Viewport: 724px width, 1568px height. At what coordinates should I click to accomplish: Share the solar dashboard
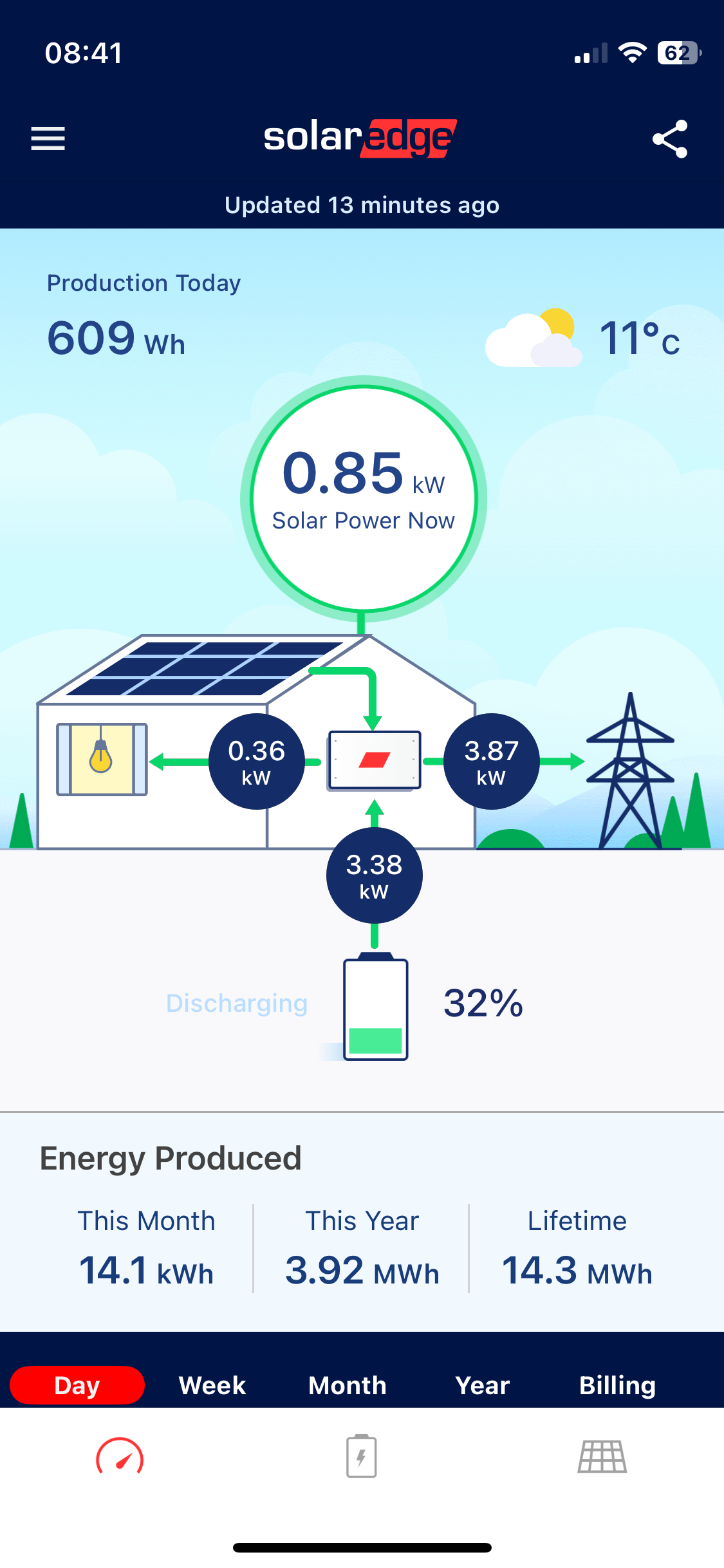670,139
